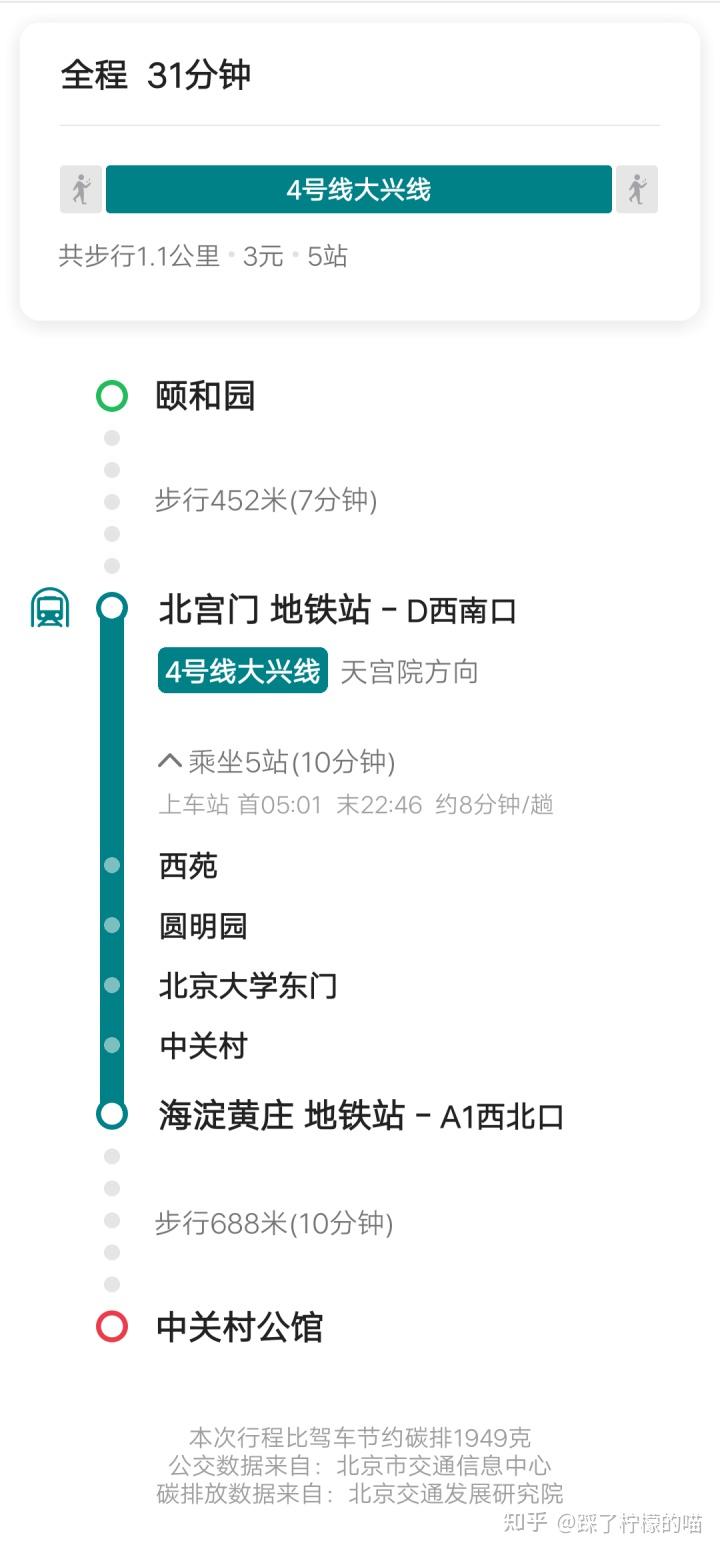Screen dimensions: 720x1553
Task: Open the 北宫门 地铁站 boarding station row
Action: (337, 610)
